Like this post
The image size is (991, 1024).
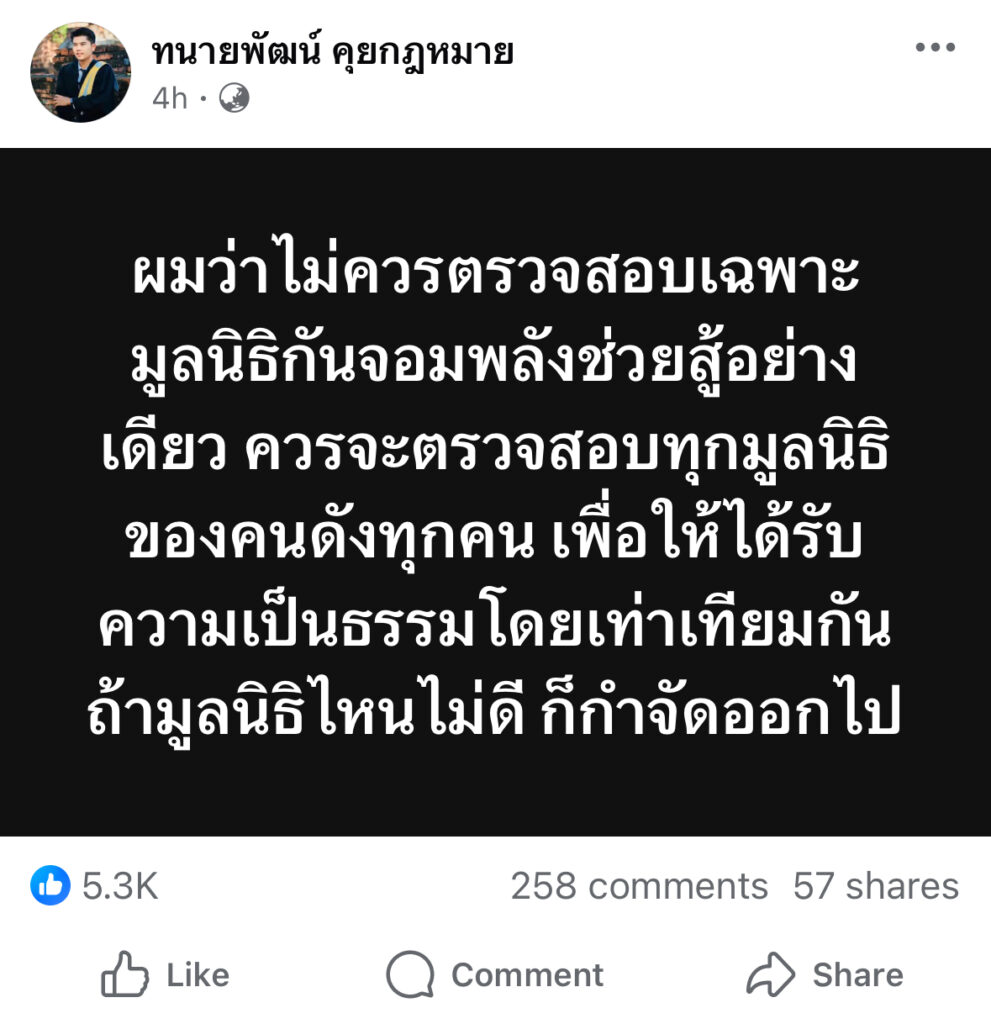166,975
